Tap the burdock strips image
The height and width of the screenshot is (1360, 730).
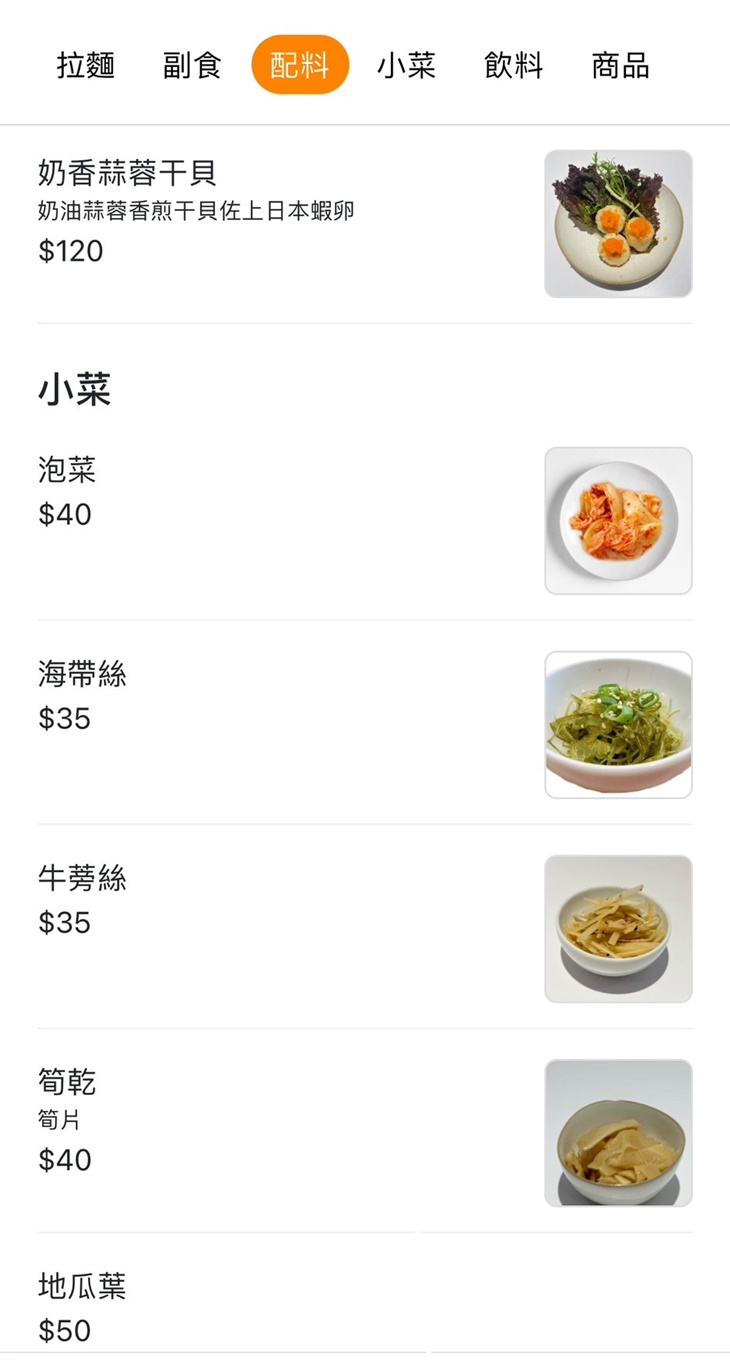coord(617,928)
